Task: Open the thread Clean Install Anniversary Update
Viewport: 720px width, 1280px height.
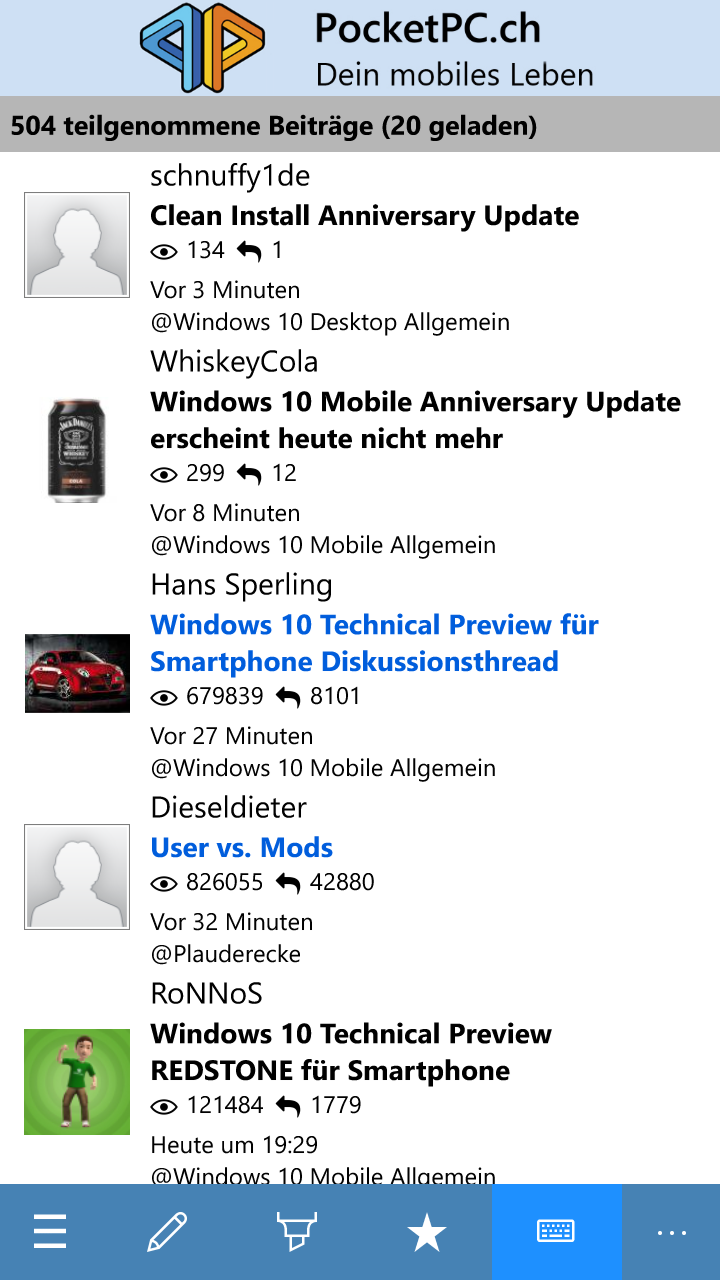Action: pyautogui.click(x=365, y=216)
